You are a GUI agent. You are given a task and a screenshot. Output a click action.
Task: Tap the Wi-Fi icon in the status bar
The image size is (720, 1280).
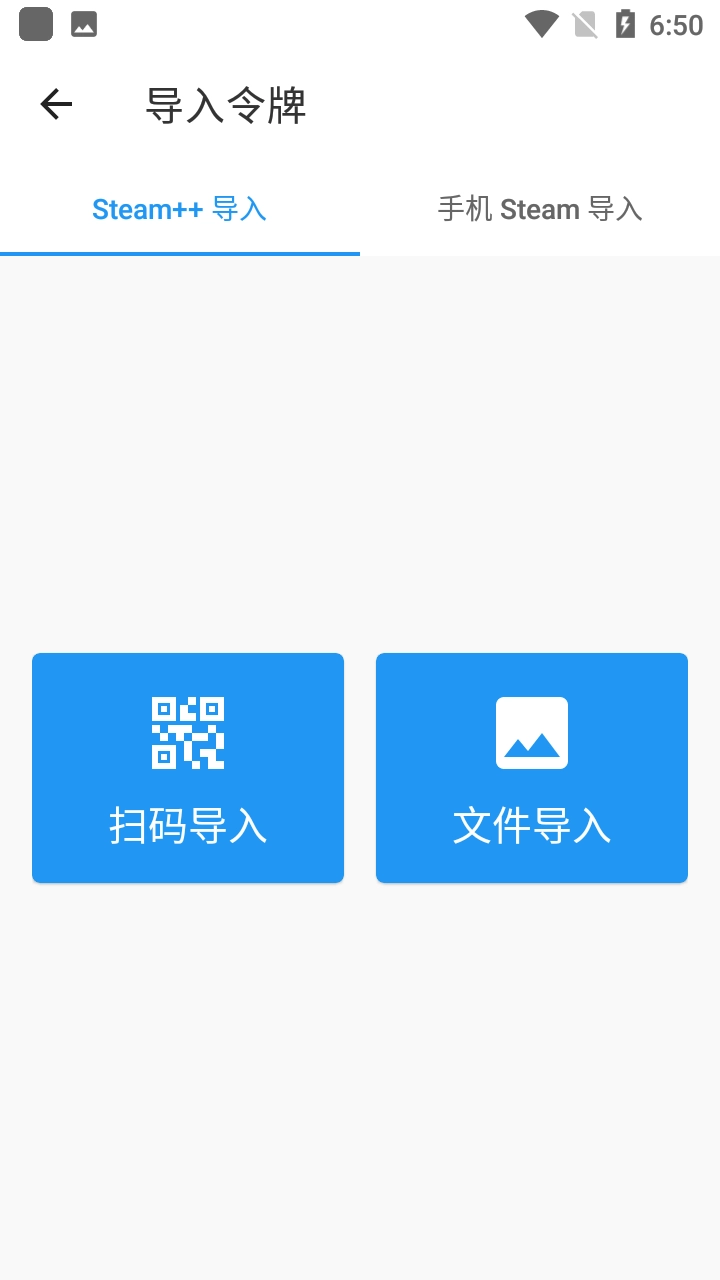click(x=540, y=24)
